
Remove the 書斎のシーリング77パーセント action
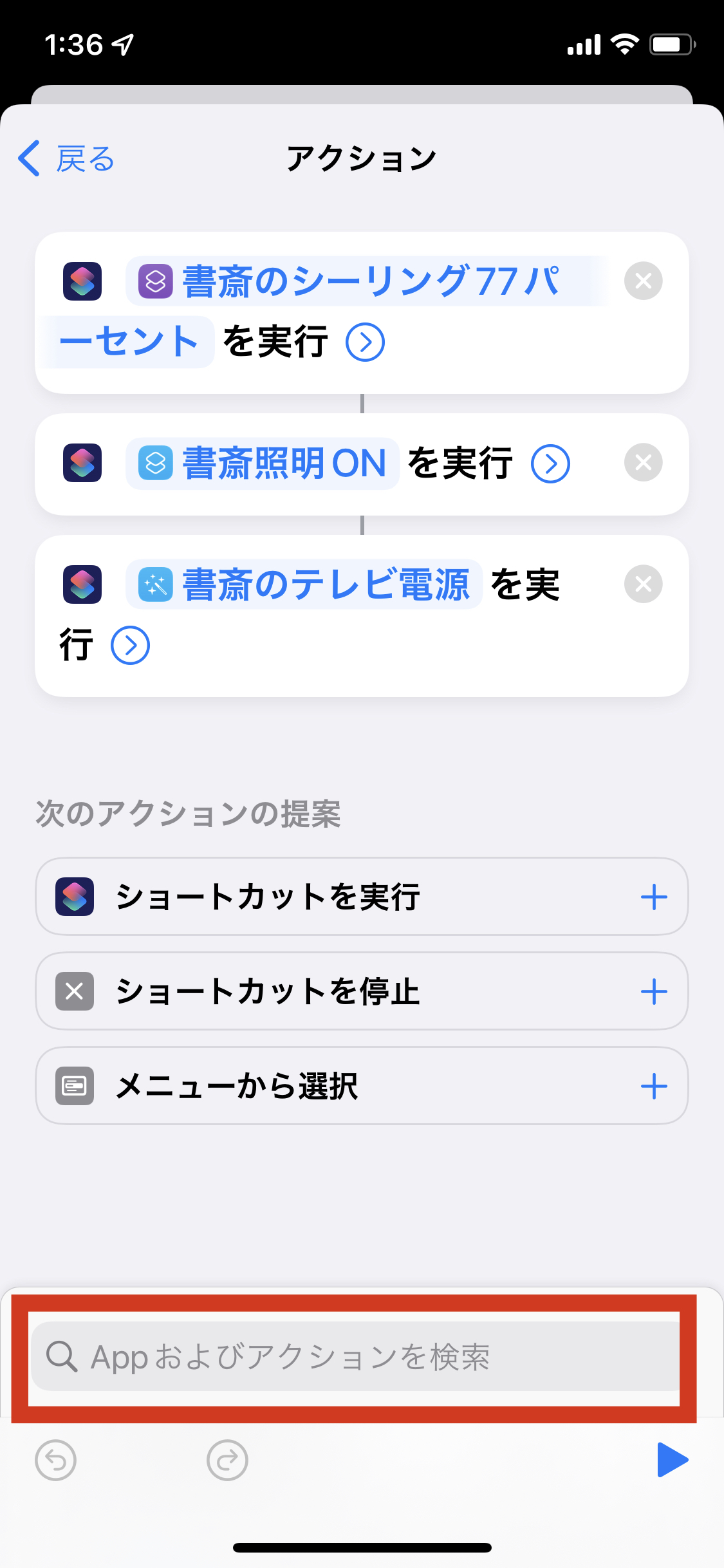pyautogui.click(x=643, y=281)
